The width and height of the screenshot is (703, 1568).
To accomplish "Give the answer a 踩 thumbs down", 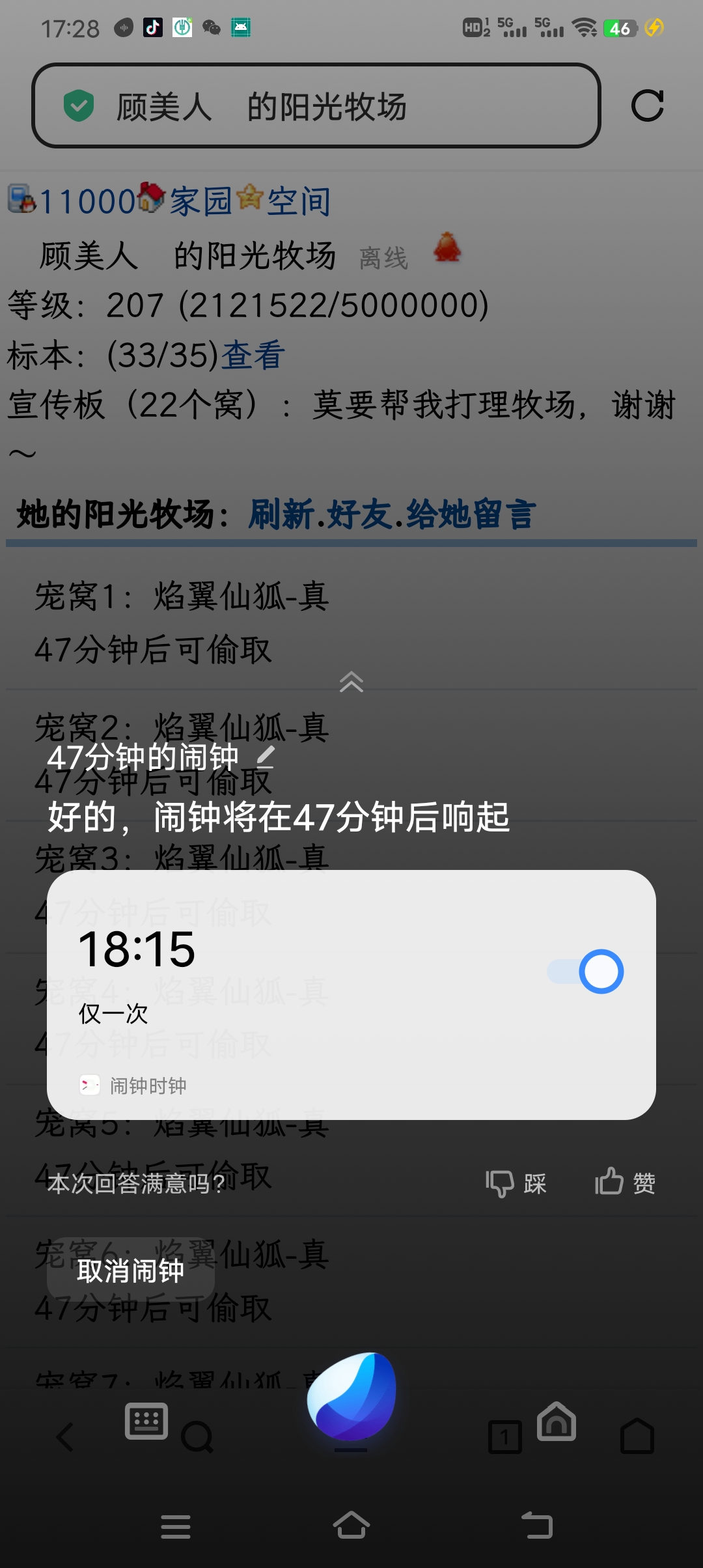I will 516,1183.
